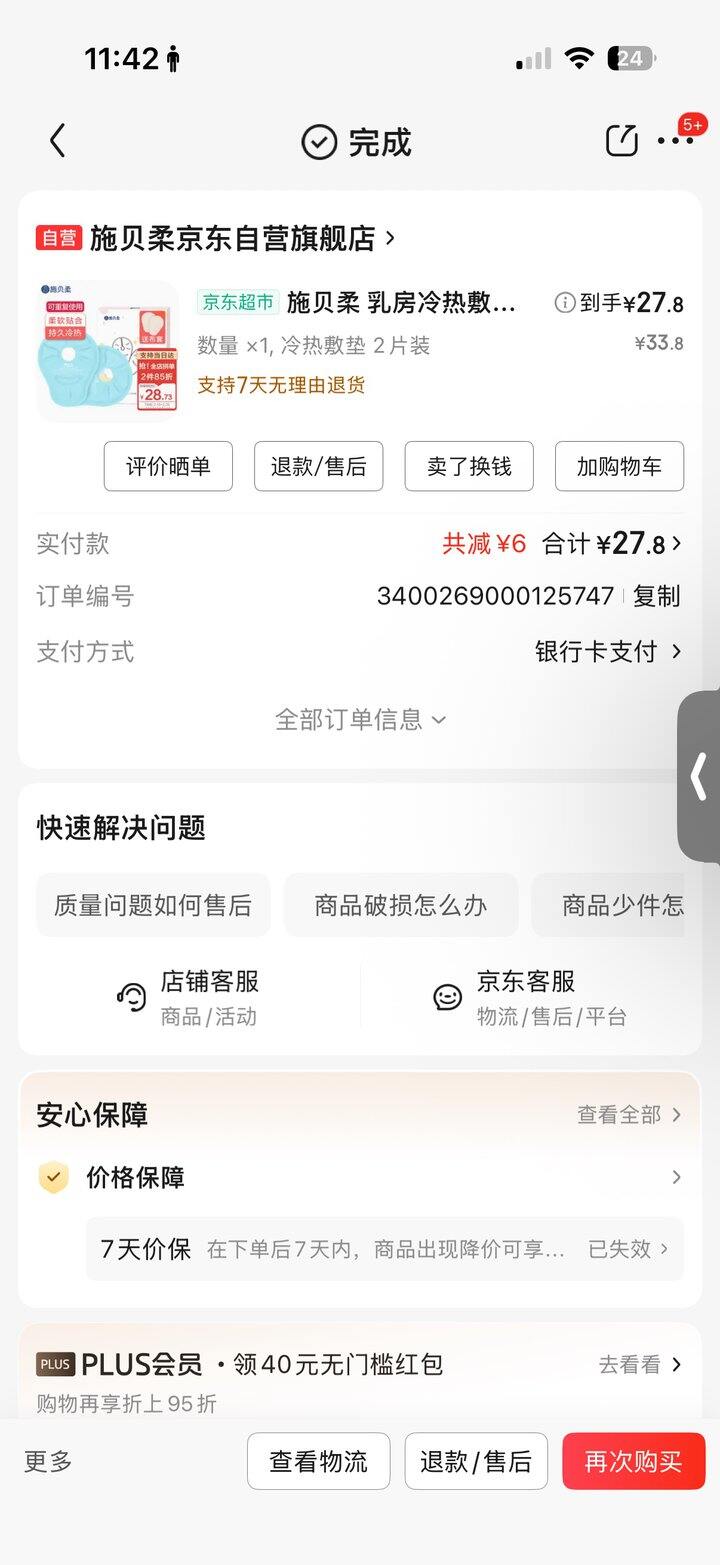
Task: Select the 商品破损怎么办 chip
Action: 401,905
